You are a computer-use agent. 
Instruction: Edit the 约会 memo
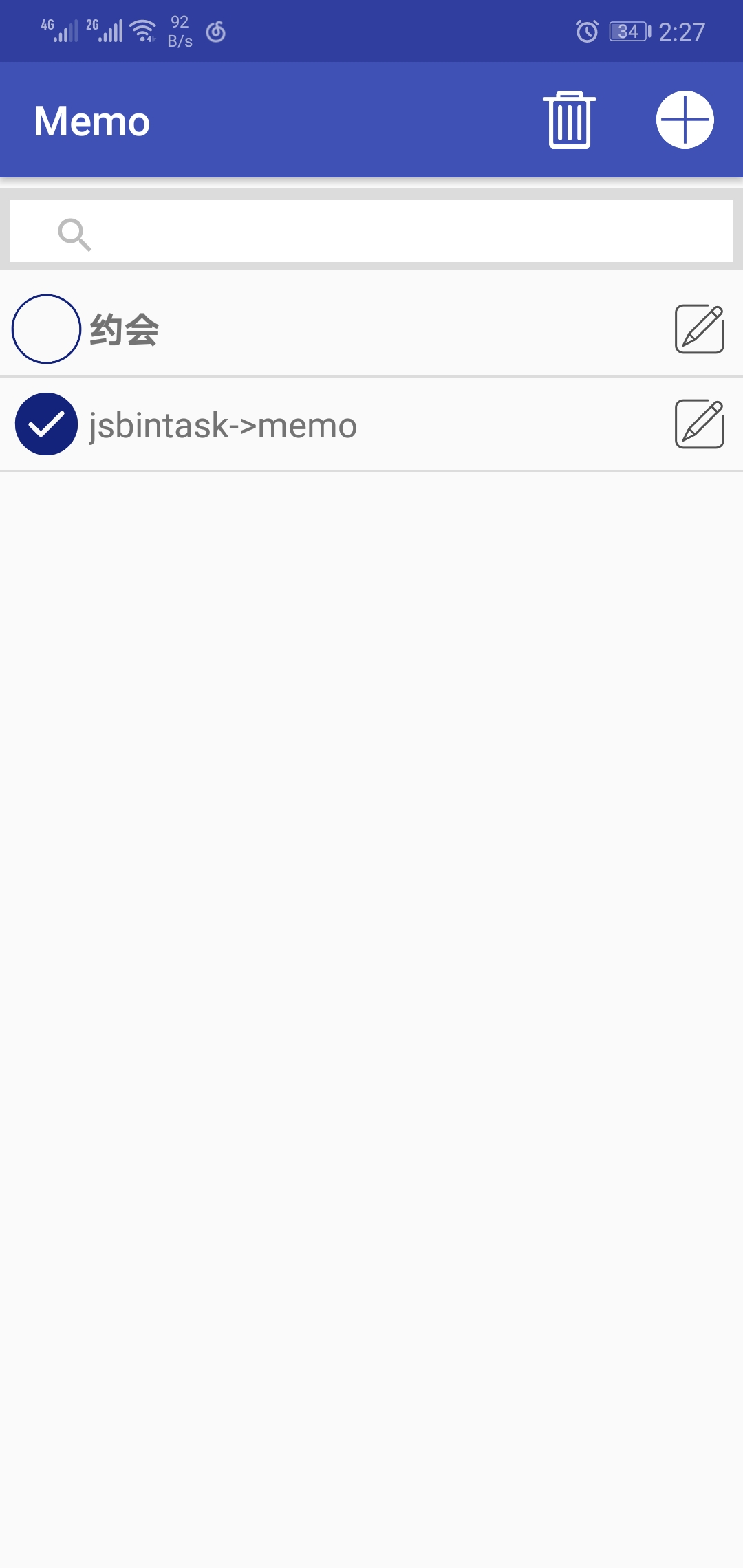(699, 329)
